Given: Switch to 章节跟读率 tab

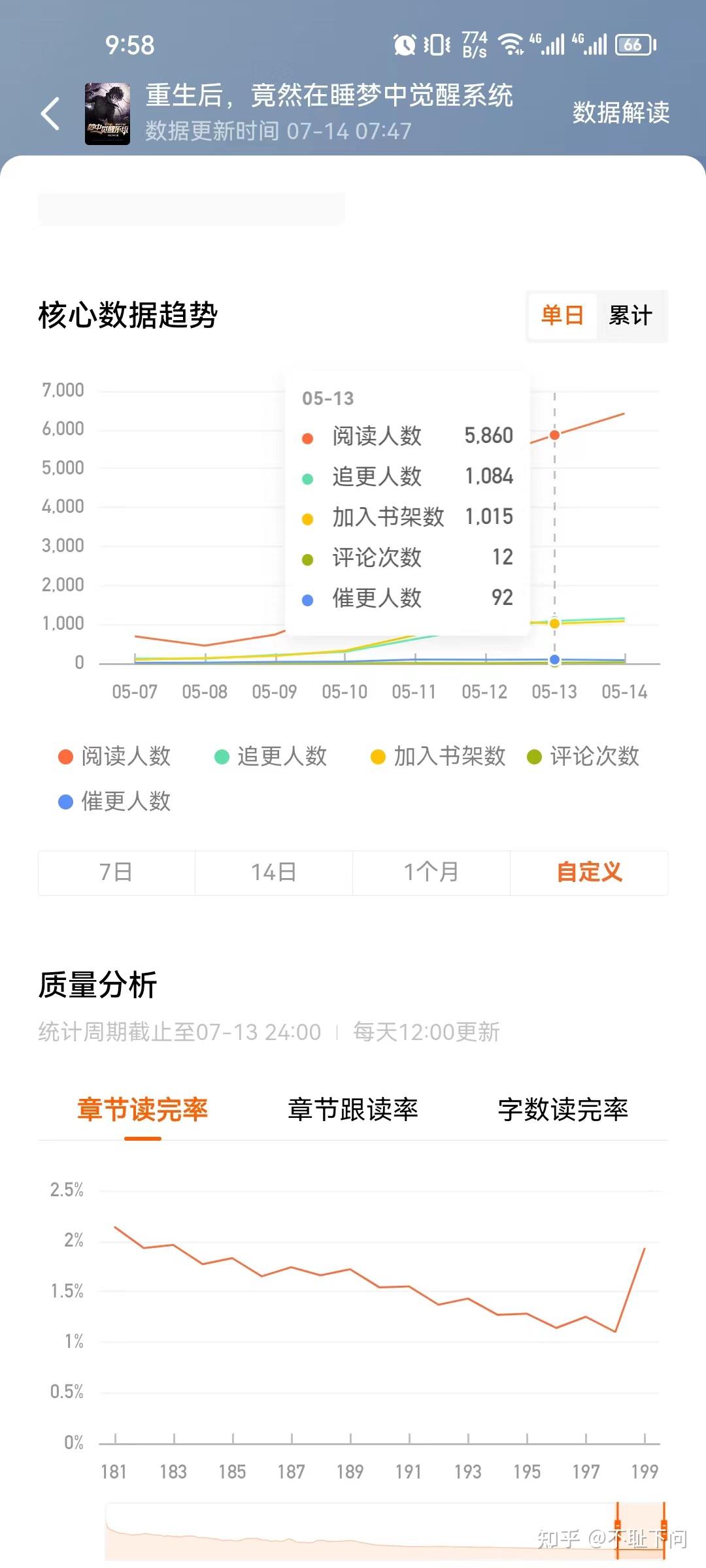Looking at the screenshot, I should [x=353, y=1110].
